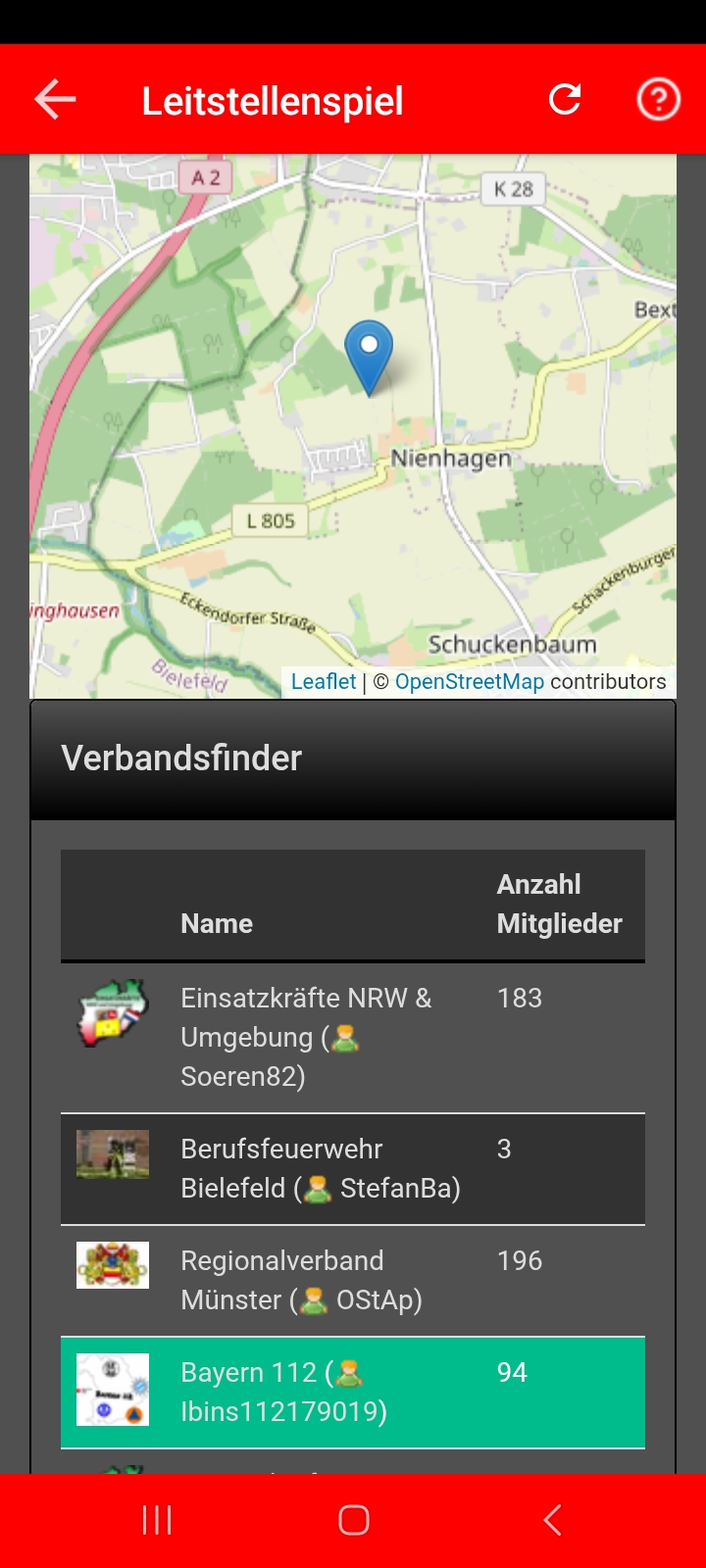Open the Bayern 112 alliance
The height and width of the screenshot is (1568, 706).
coord(282,1392)
